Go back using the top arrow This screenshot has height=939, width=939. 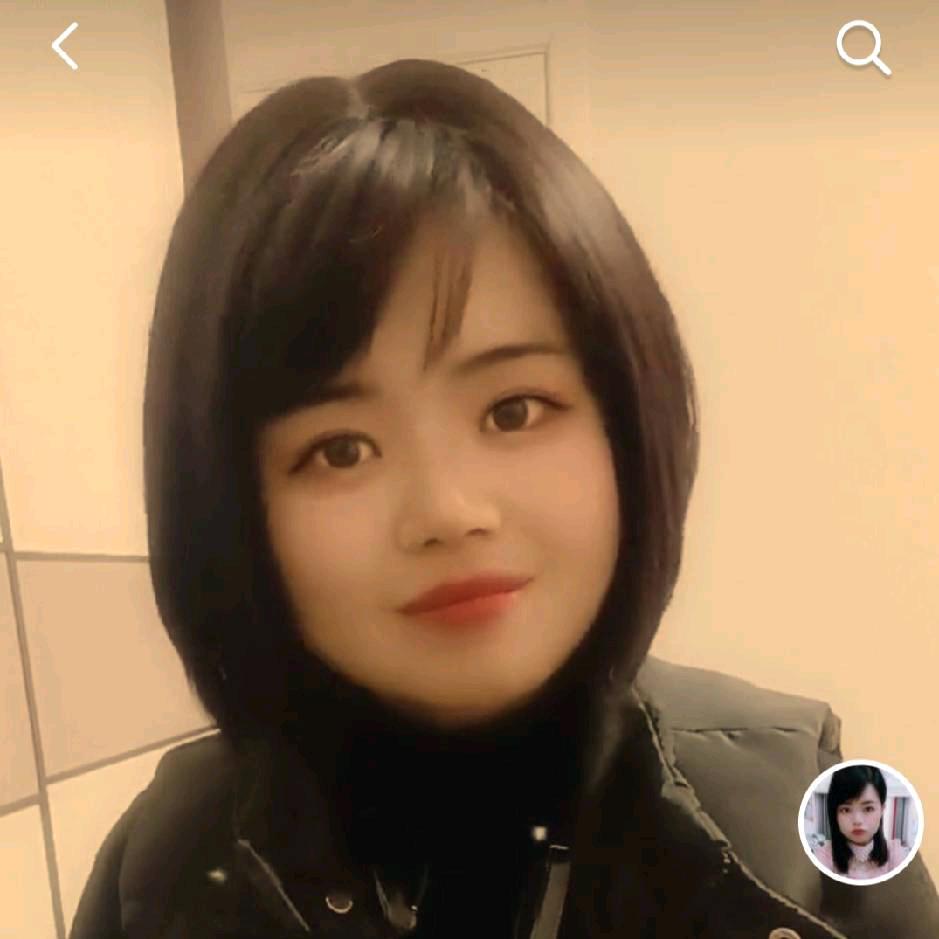(x=66, y=47)
